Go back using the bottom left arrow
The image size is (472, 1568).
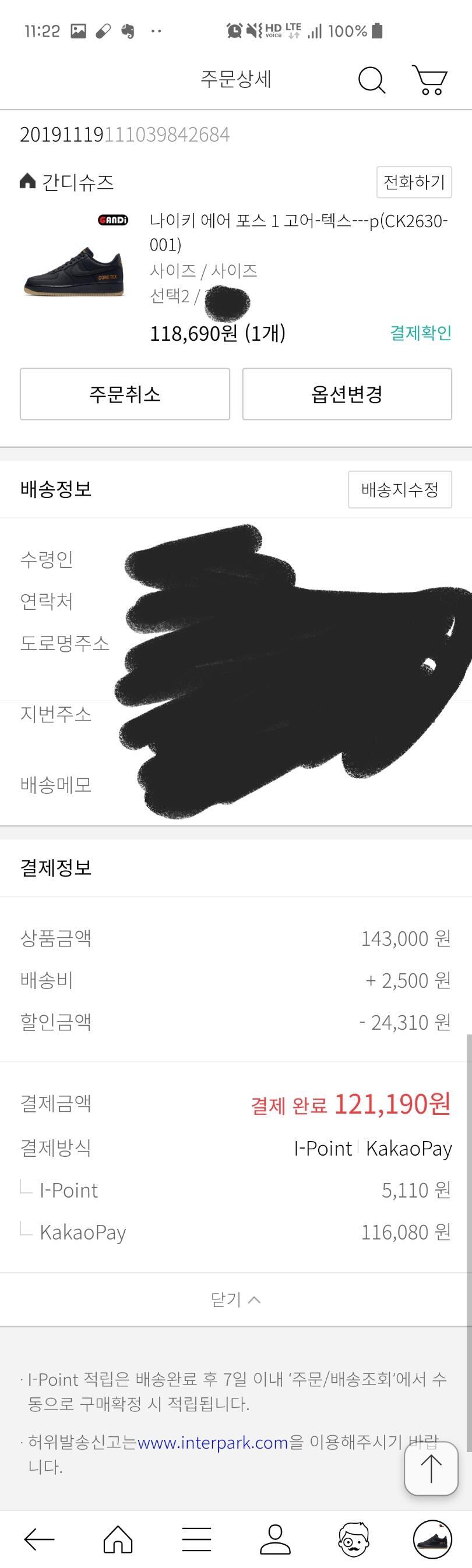tap(40, 1540)
